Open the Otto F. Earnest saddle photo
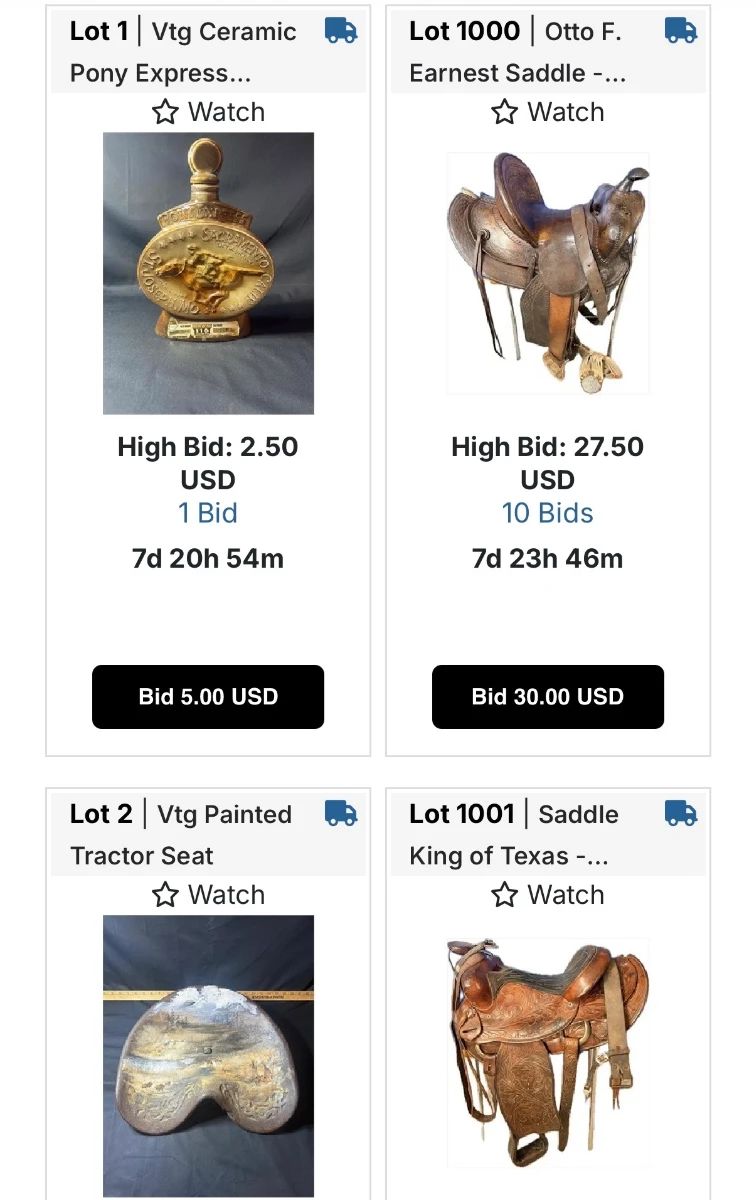Image resolution: width=756 pixels, height=1200 pixels. coord(547,273)
